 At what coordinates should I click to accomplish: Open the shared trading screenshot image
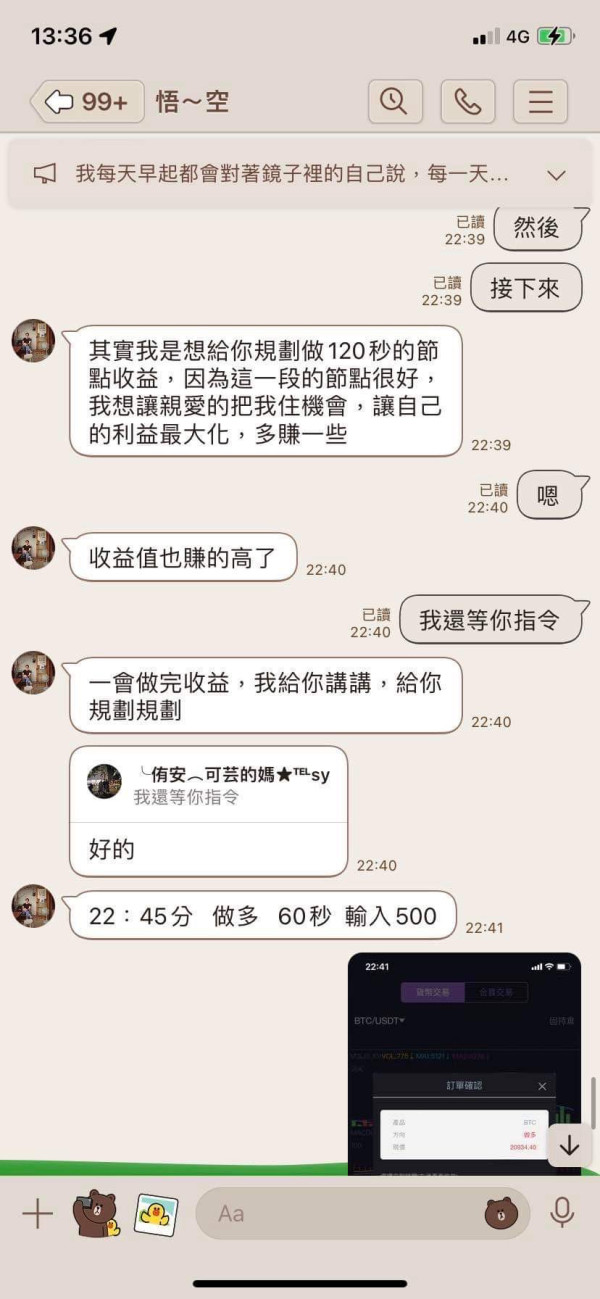464,1063
